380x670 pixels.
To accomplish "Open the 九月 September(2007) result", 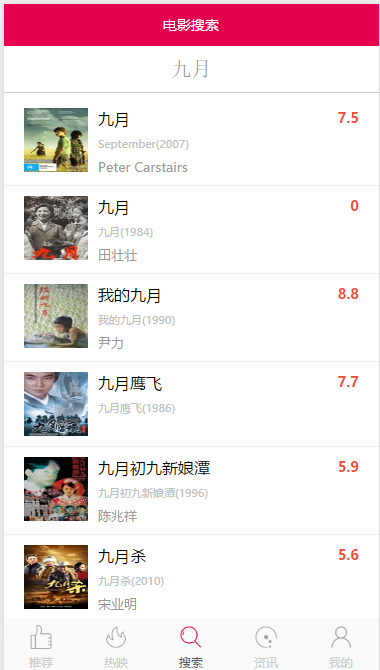I will (x=191, y=140).
